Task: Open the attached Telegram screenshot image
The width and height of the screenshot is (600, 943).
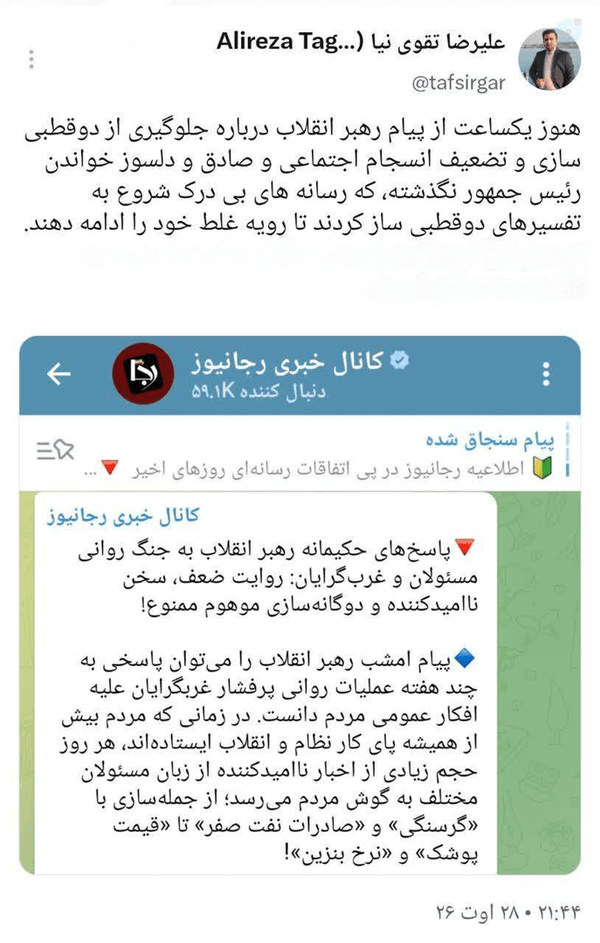Action: [300, 605]
